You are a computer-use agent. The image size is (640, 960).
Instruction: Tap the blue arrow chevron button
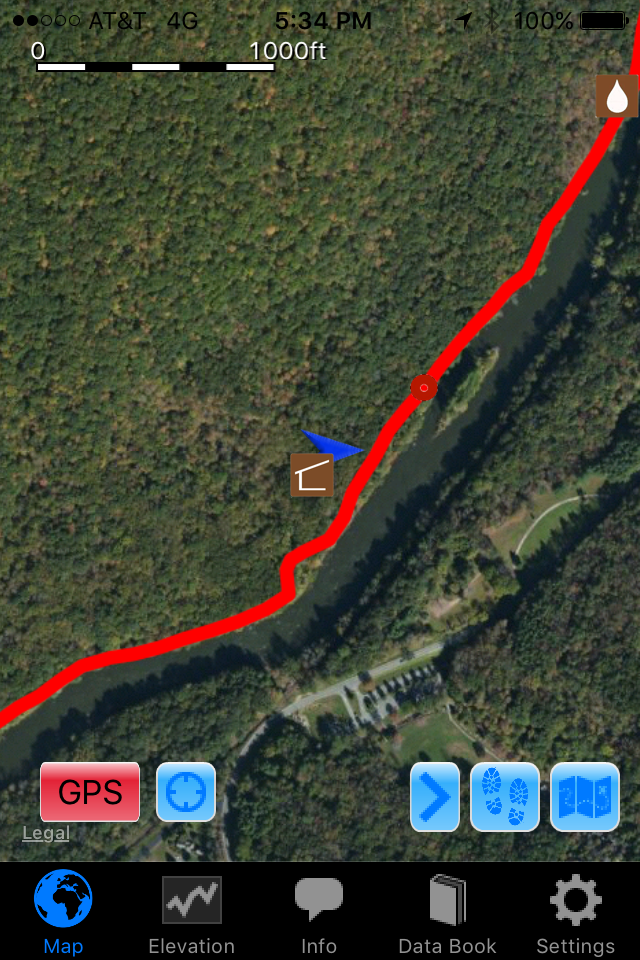[x=435, y=797]
